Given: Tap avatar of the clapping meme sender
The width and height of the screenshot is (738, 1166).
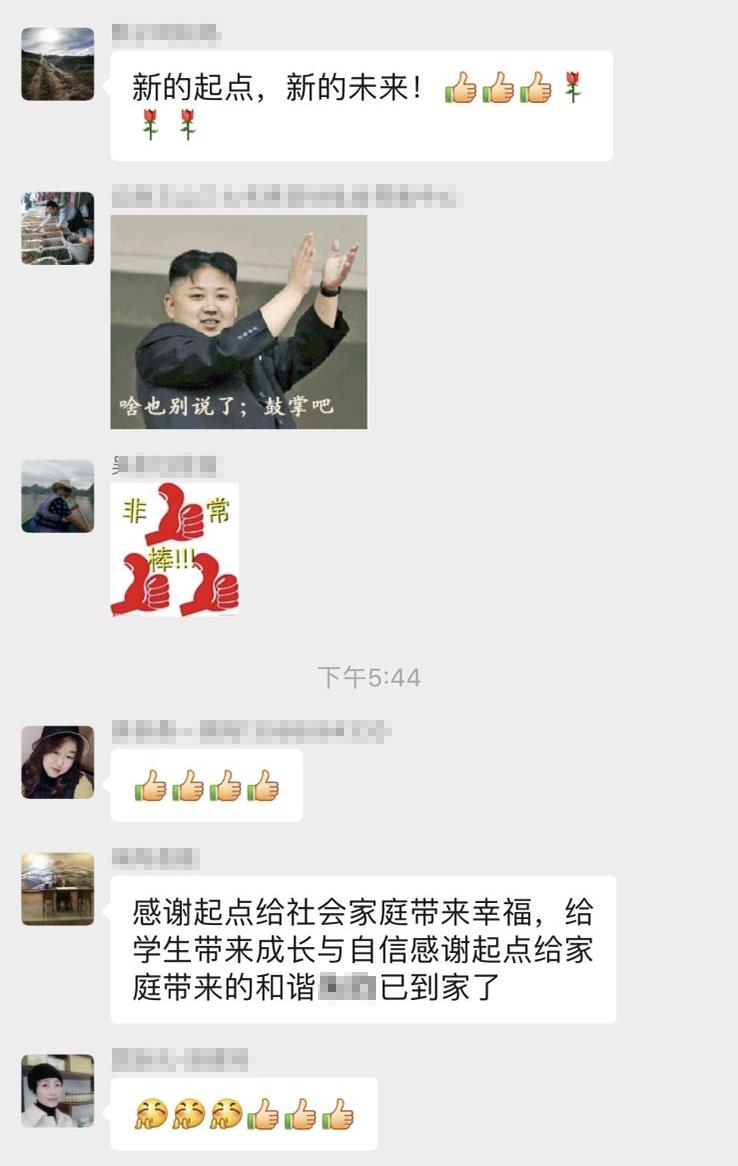Looking at the screenshot, I should pyautogui.click(x=58, y=228).
